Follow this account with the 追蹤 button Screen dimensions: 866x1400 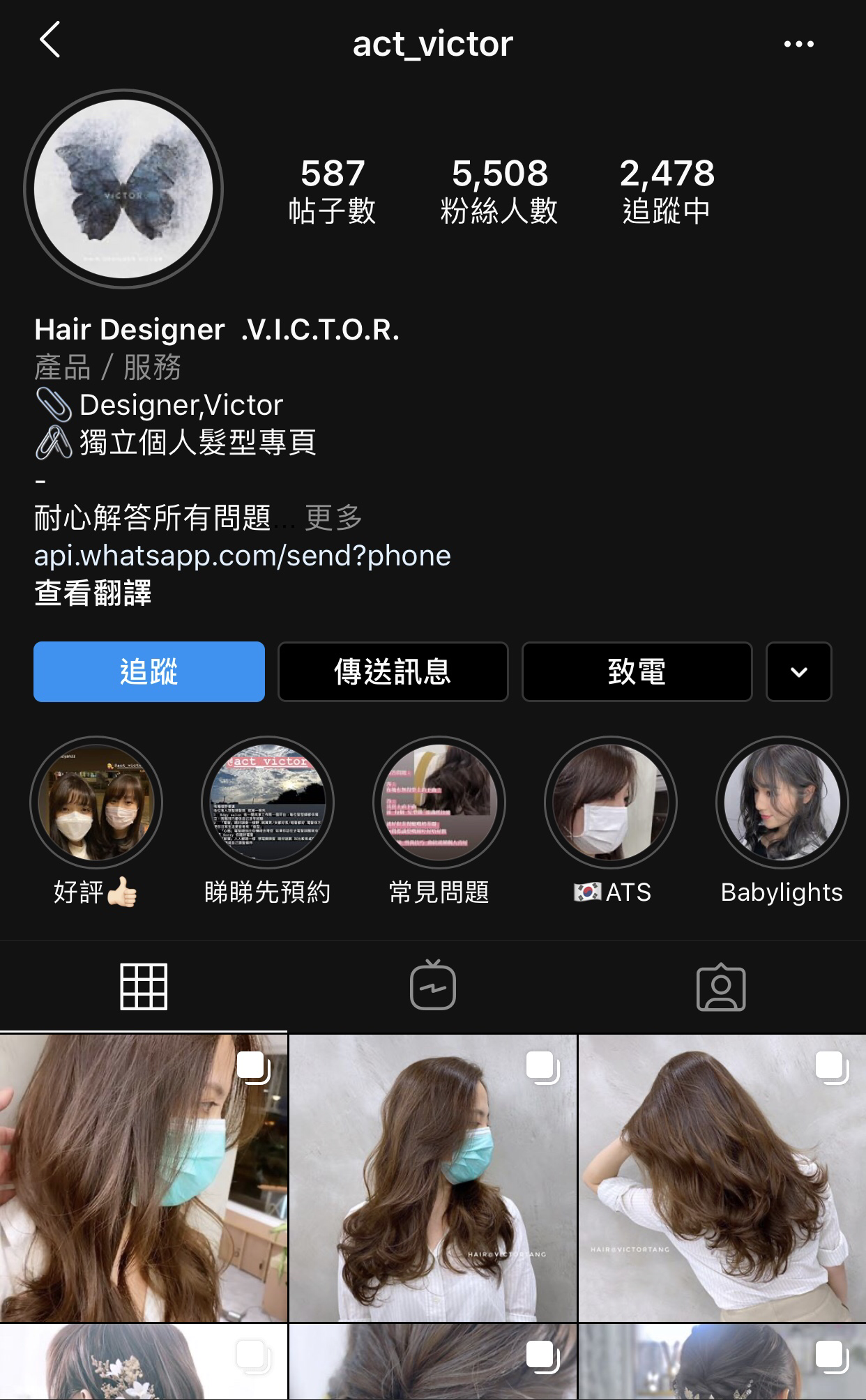coord(149,671)
